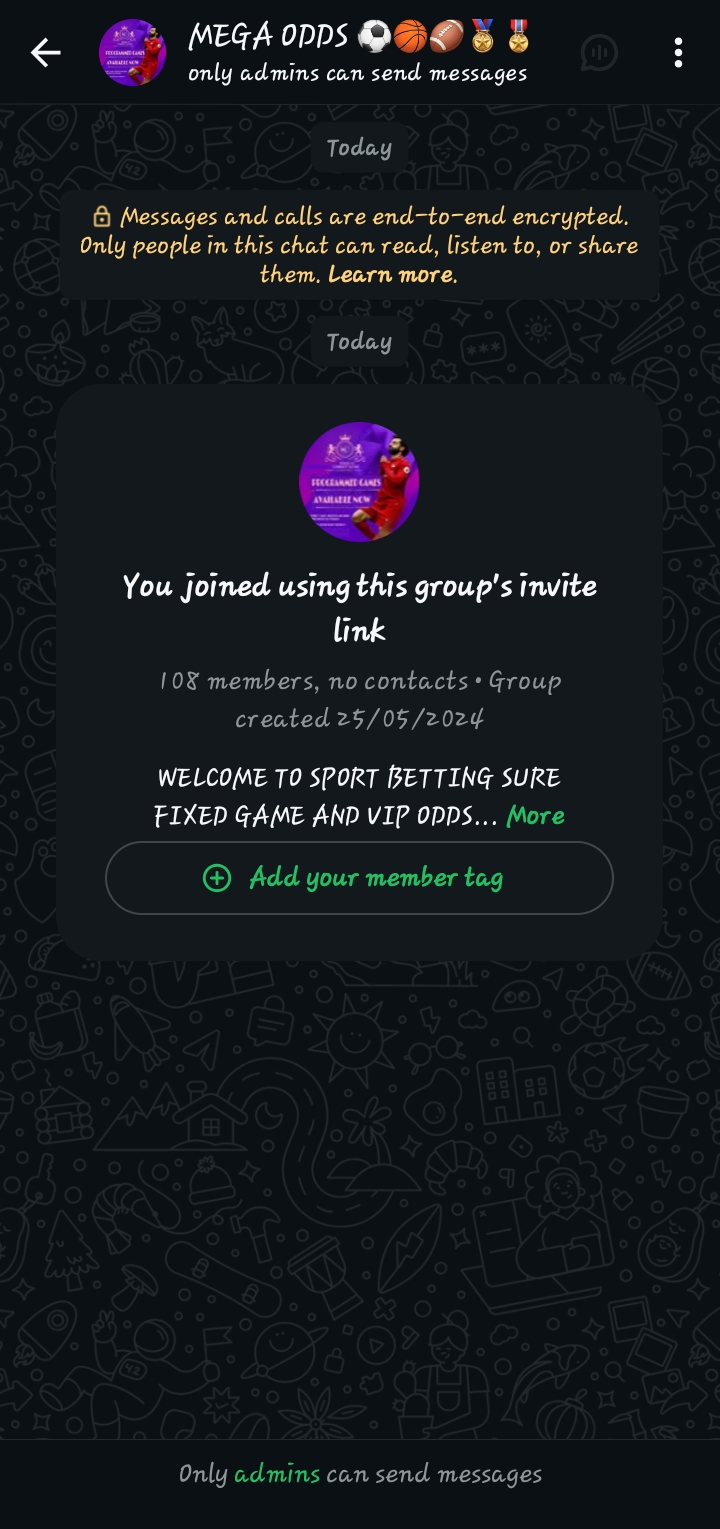Open the MEGA ODDS group info header
Screen dimensions: 720x1529
357,53
